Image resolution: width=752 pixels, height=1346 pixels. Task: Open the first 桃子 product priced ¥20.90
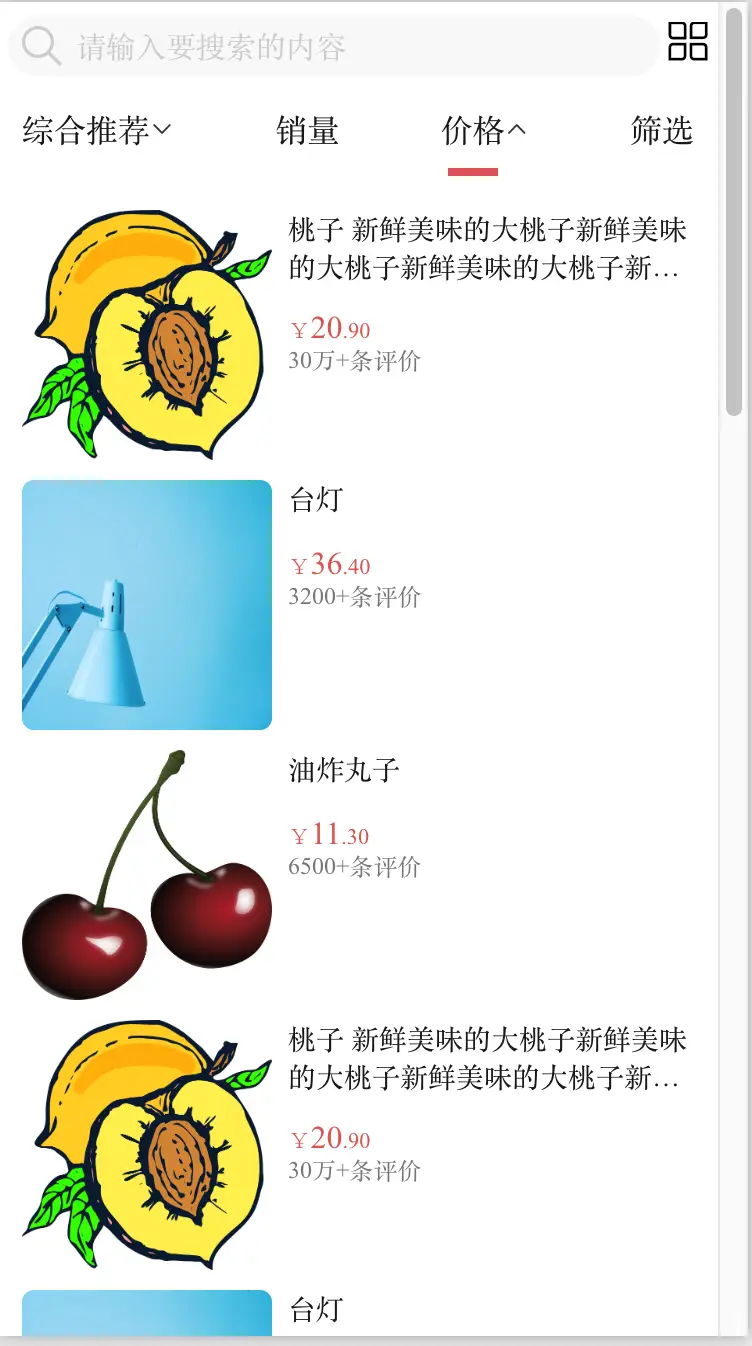click(x=358, y=335)
